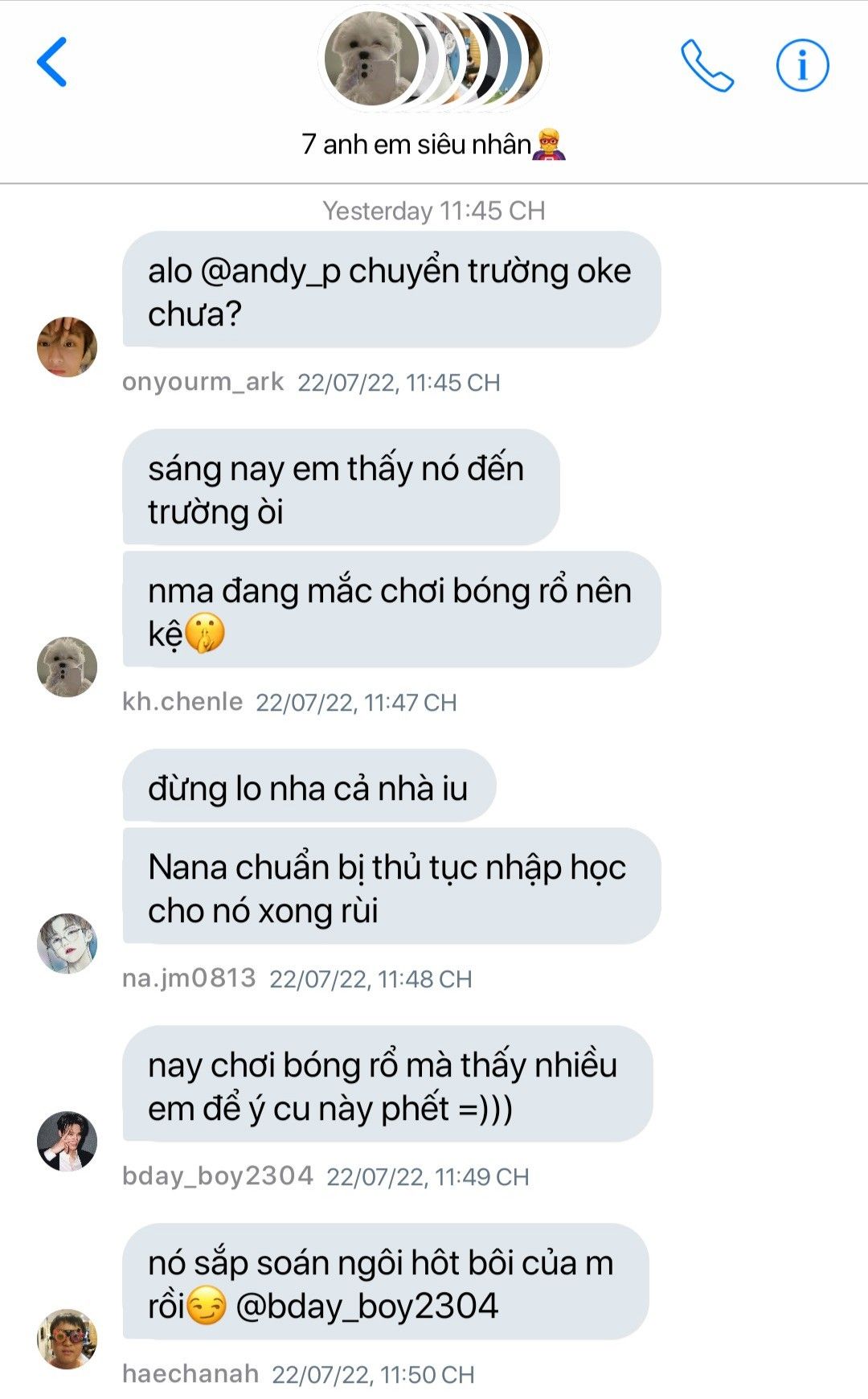Start a voice call with the group
The width and height of the screenshot is (868, 1399).
tap(706, 66)
